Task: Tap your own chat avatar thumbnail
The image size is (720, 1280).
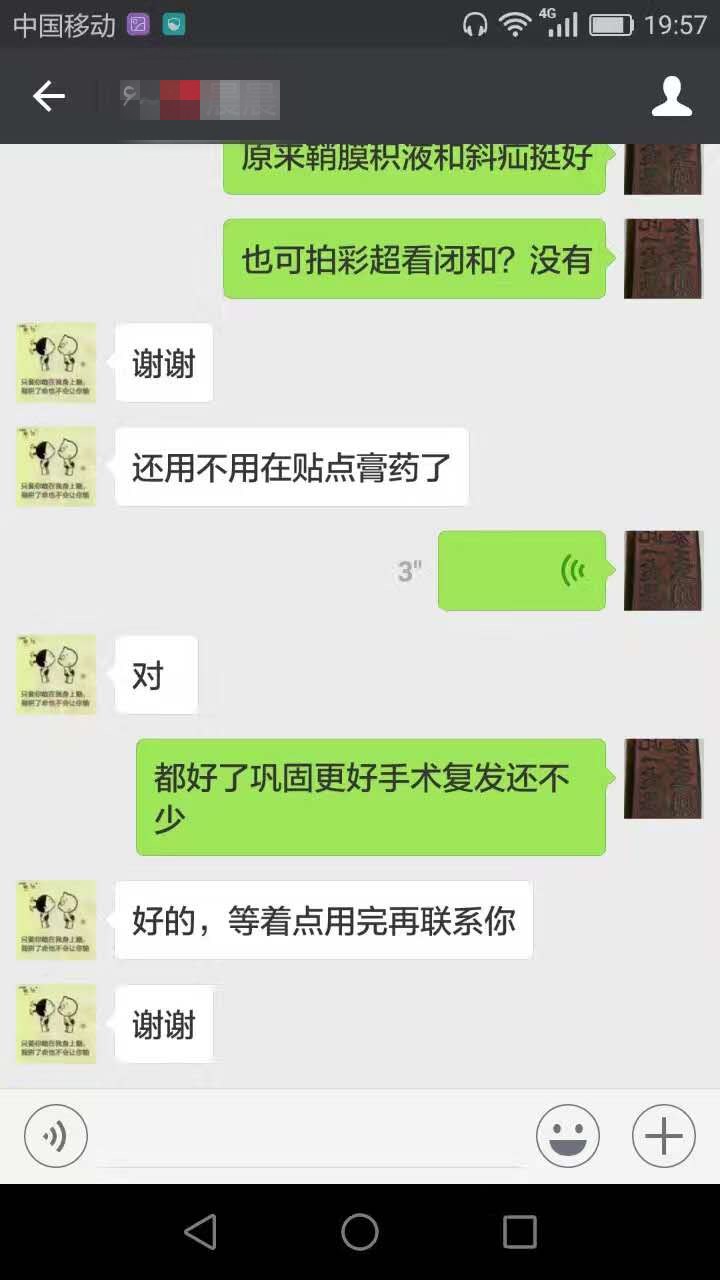Action: [663, 570]
